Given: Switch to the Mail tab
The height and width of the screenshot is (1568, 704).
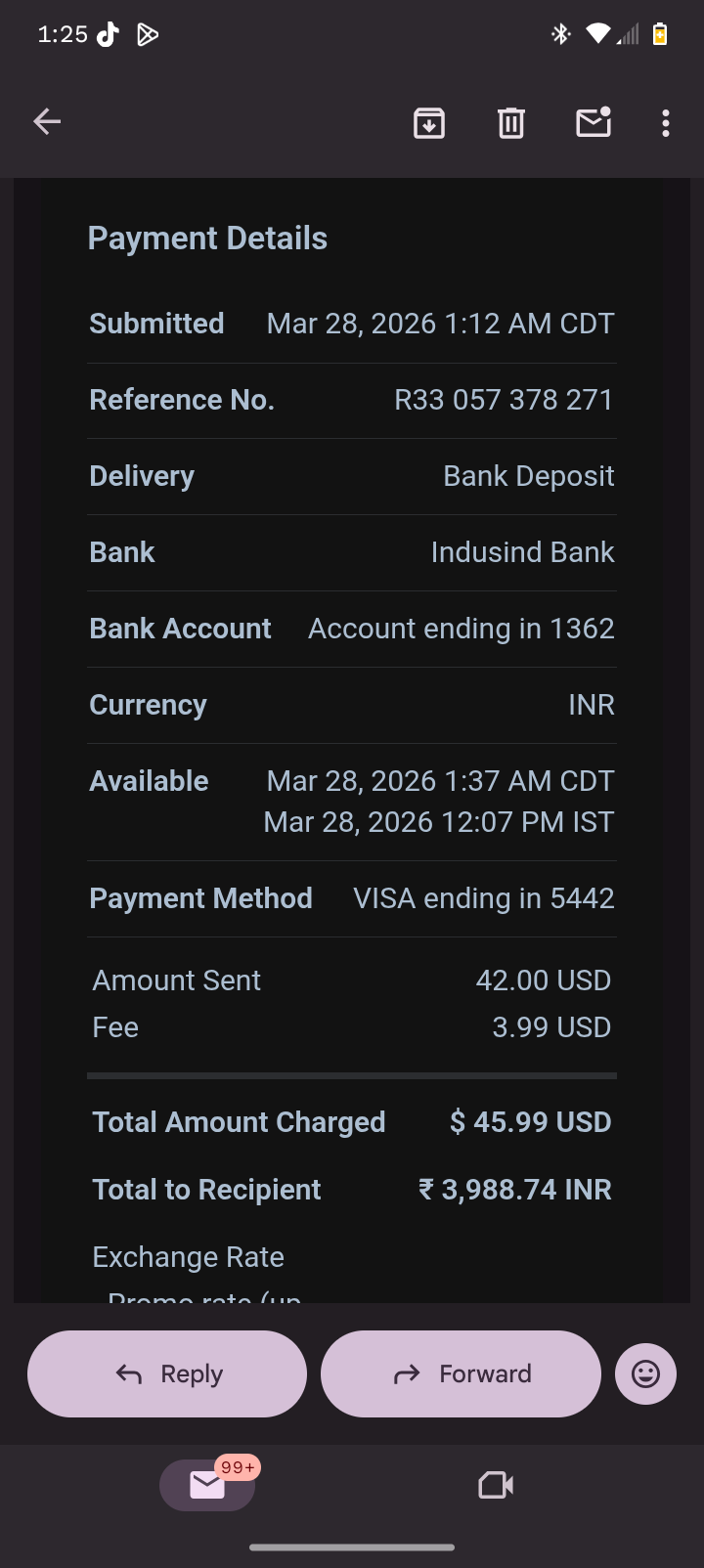Looking at the screenshot, I should pyautogui.click(x=207, y=1485).
